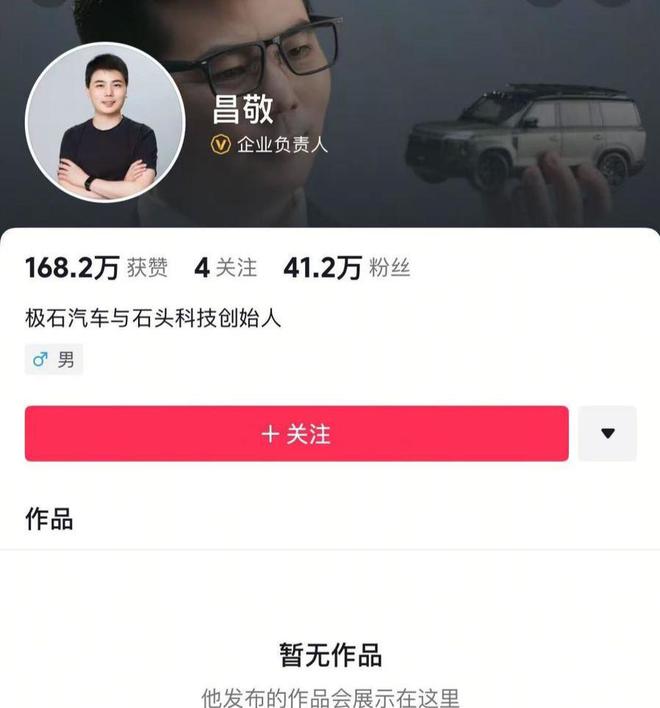This screenshot has width=660, height=708.
Task: Expand the dropdown arrow beside follow
Action: coord(607,434)
